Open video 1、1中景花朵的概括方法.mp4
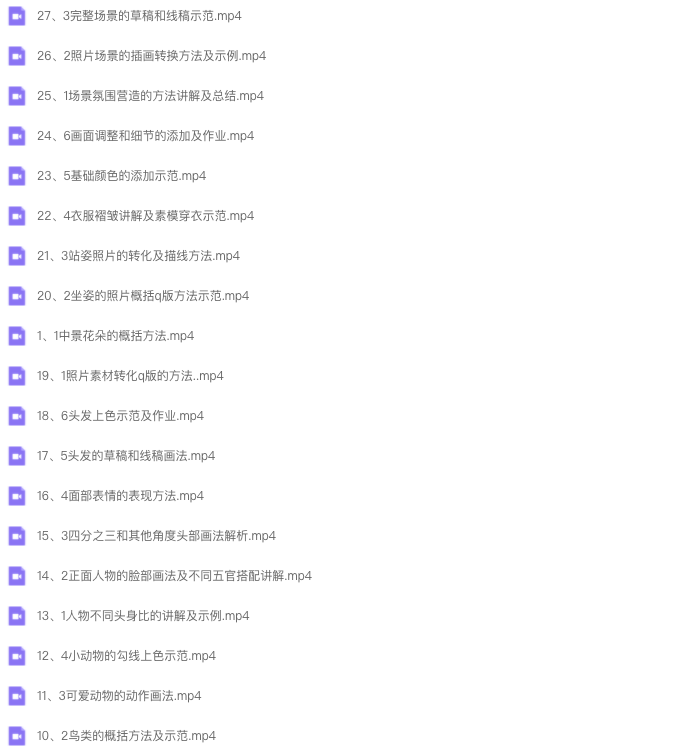This screenshot has height=751, width=678. pos(115,336)
